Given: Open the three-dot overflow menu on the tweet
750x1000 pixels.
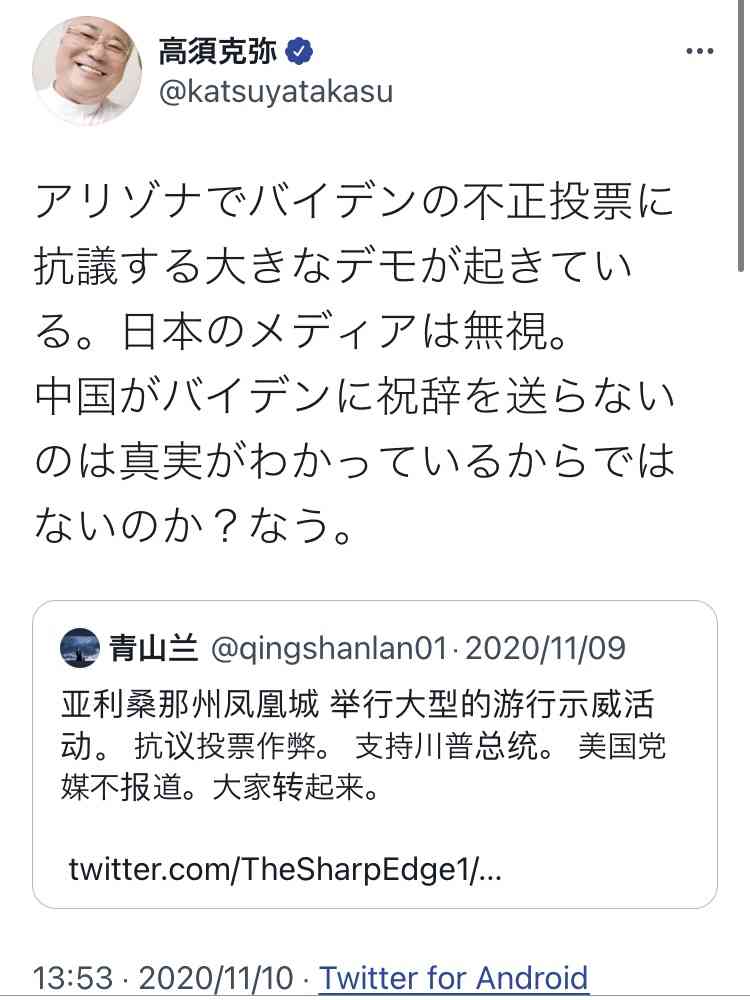Looking at the screenshot, I should tap(699, 51).
